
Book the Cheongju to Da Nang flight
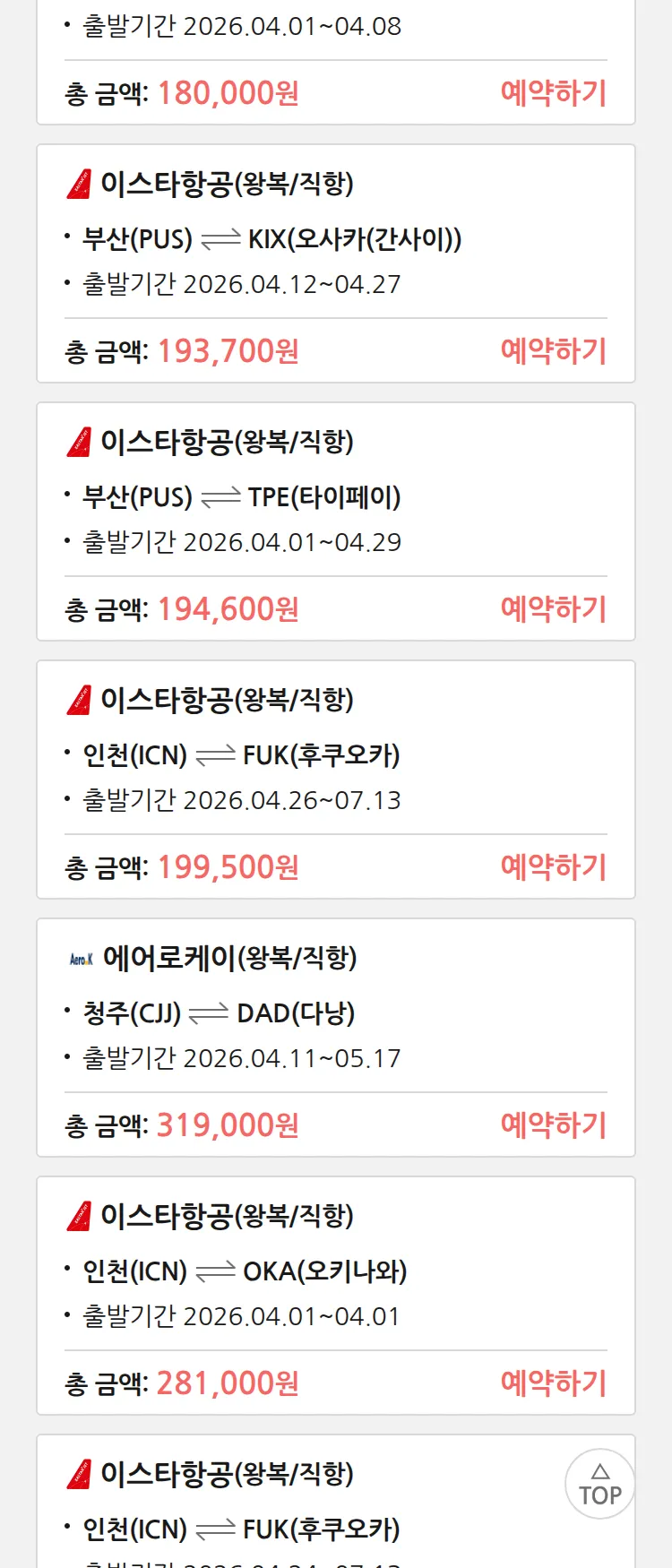tap(553, 1125)
